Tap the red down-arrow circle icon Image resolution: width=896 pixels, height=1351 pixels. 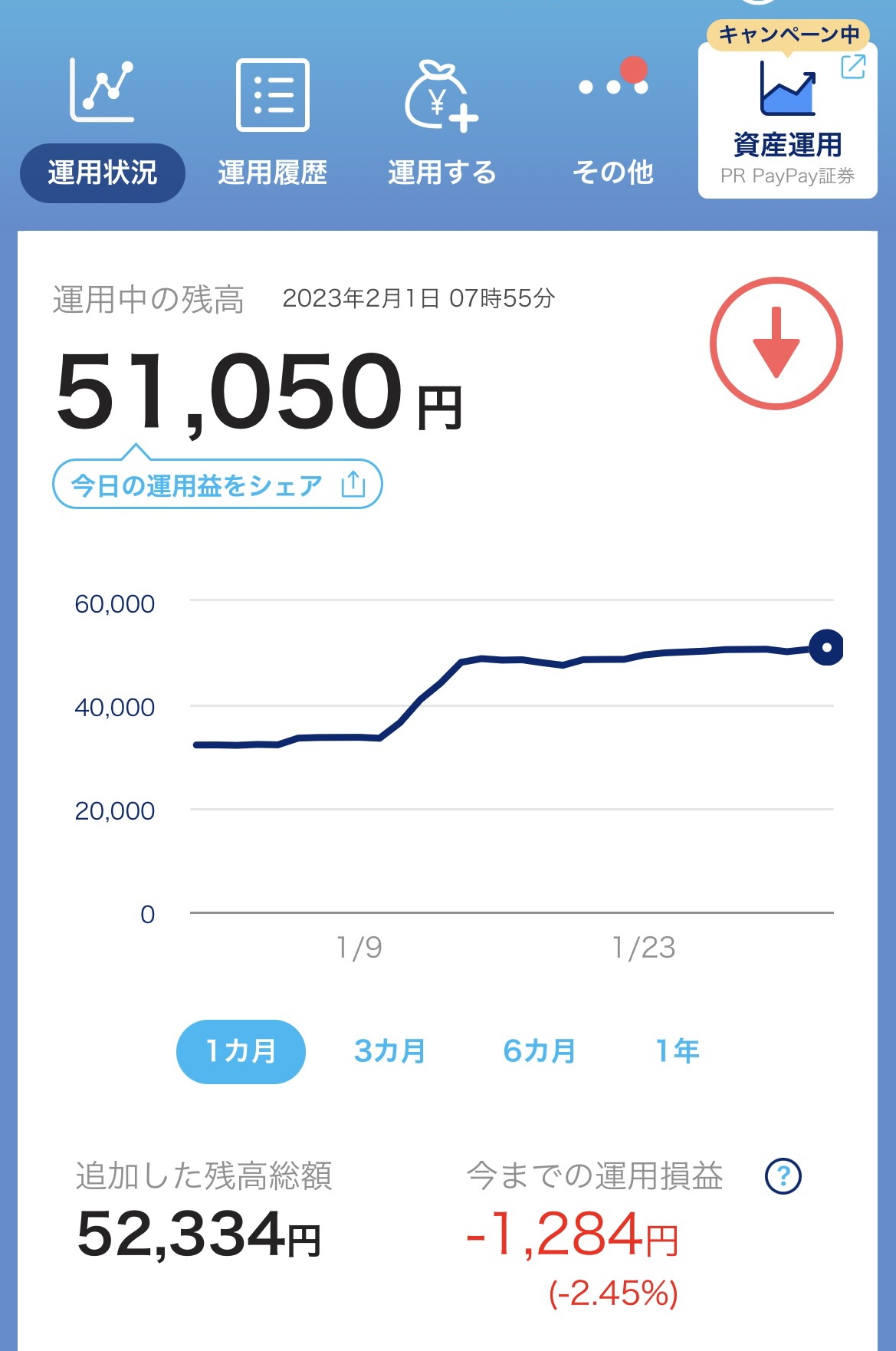coord(776,344)
